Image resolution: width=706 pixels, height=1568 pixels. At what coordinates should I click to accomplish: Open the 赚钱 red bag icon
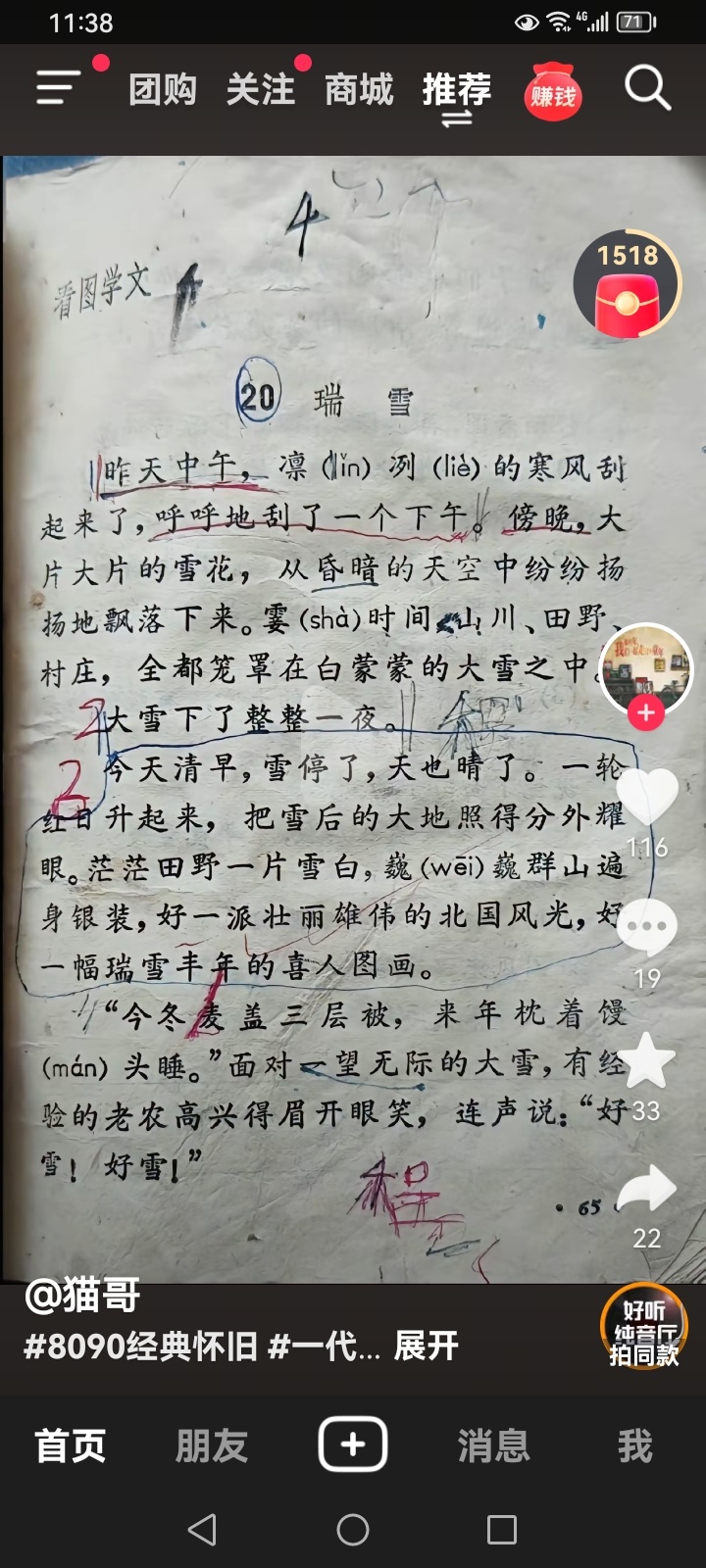[553, 94]
